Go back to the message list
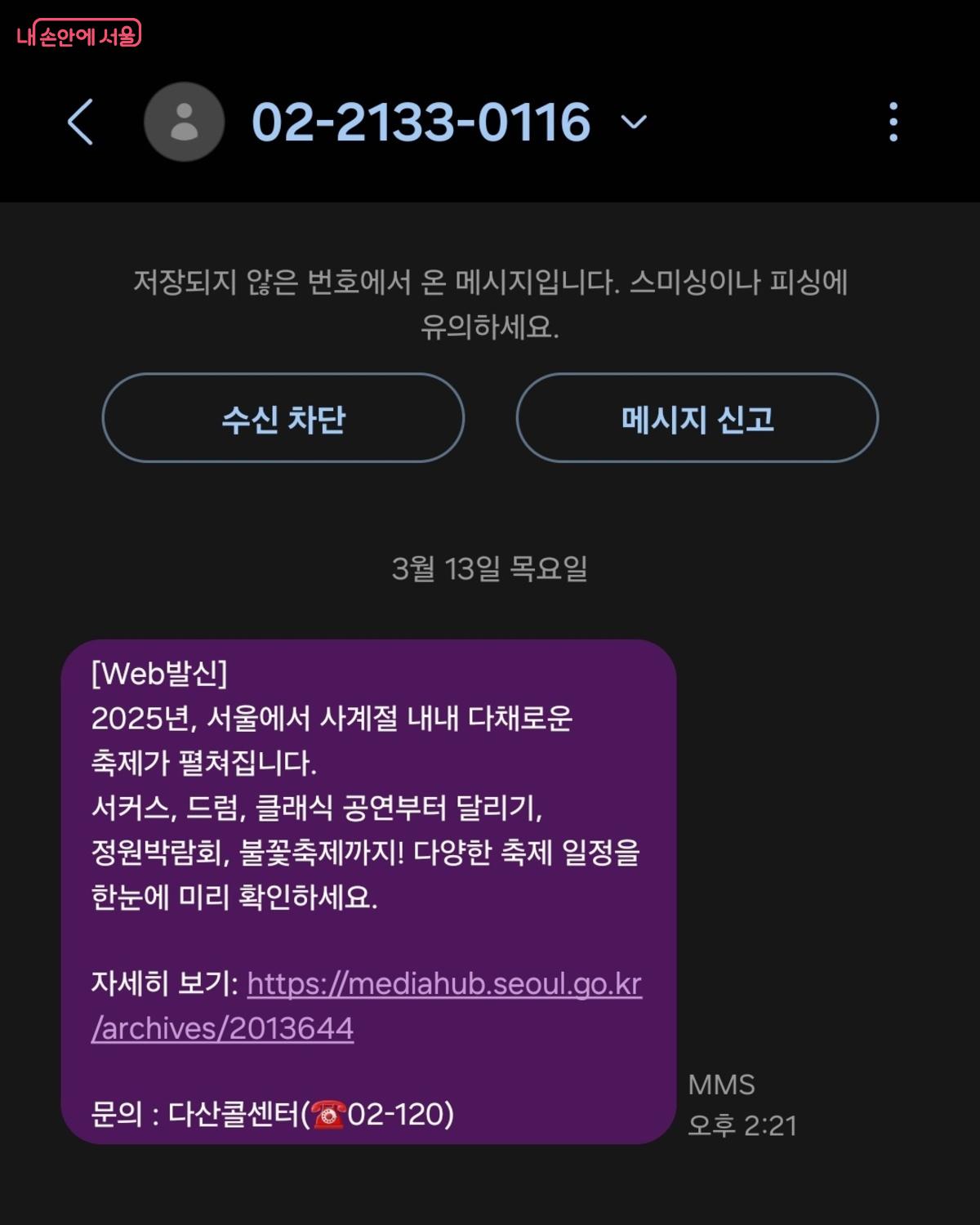Screen dimensions: 980x1225 point(80,122)
